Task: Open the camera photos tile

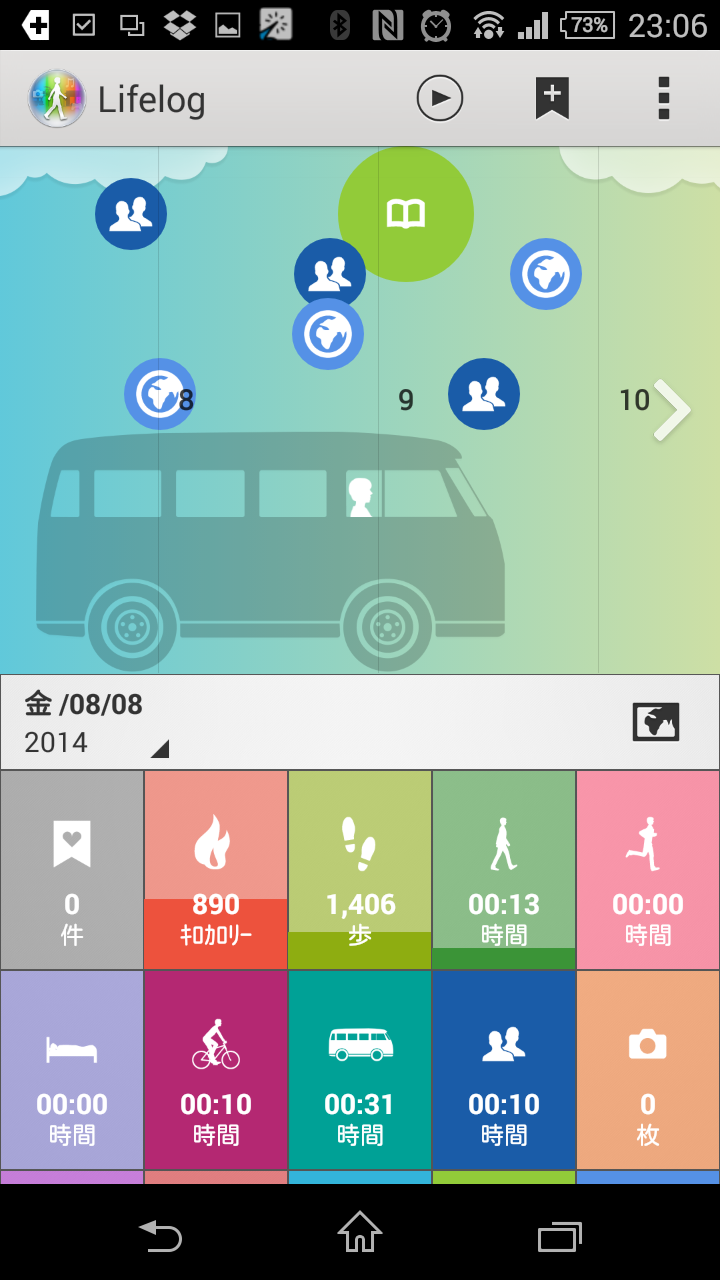Action: click(x=648, y=1070)
